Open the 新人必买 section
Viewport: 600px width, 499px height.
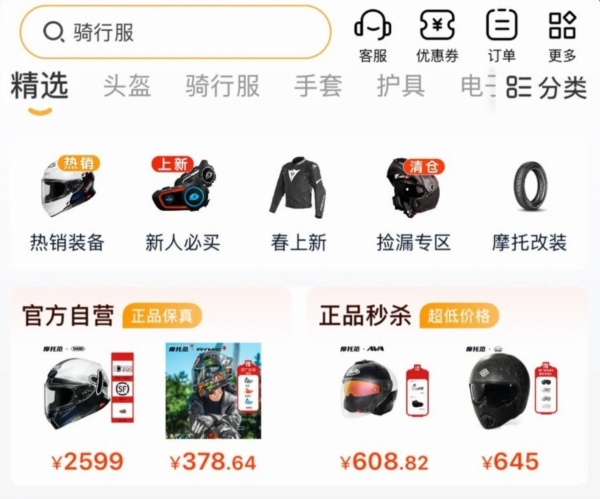click(182, 205)
